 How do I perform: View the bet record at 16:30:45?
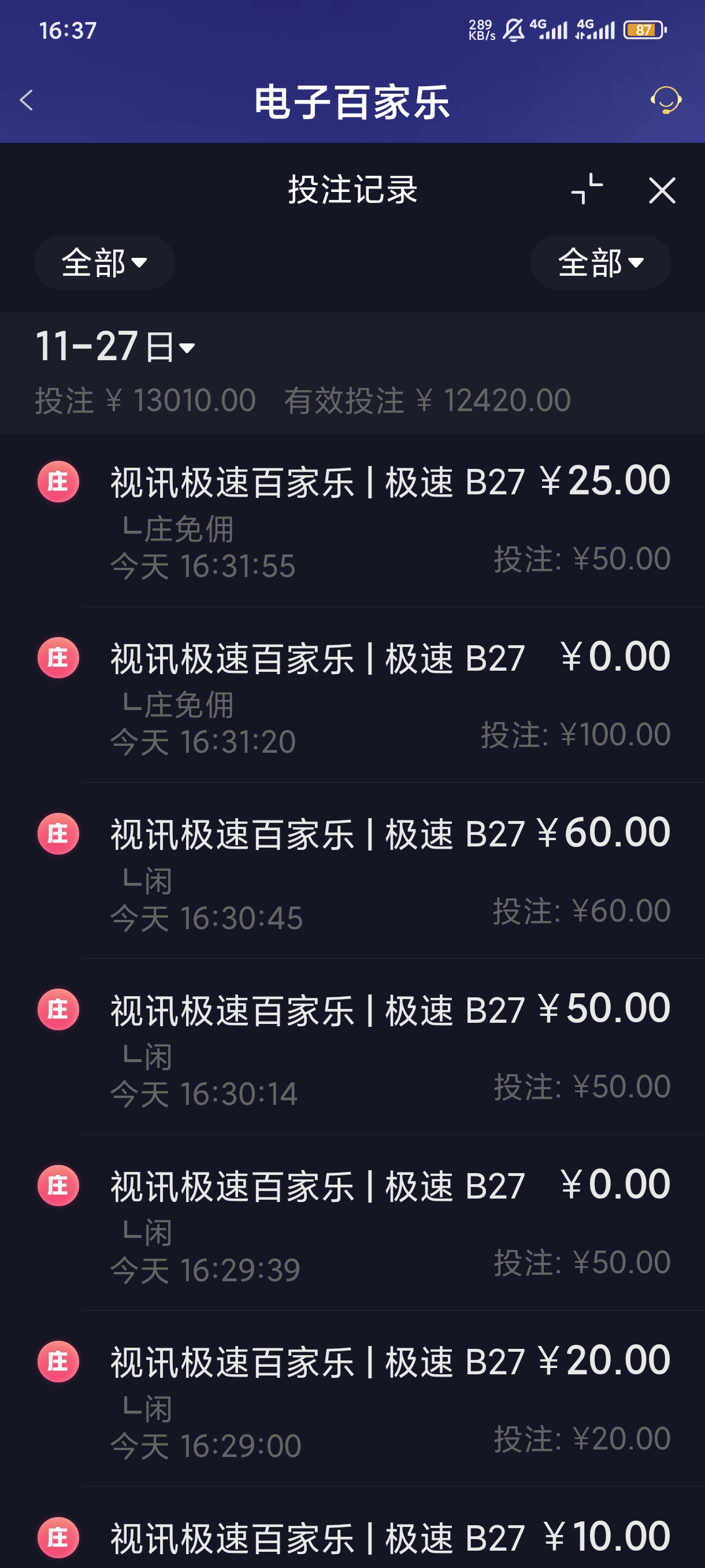tap(389, 872)
